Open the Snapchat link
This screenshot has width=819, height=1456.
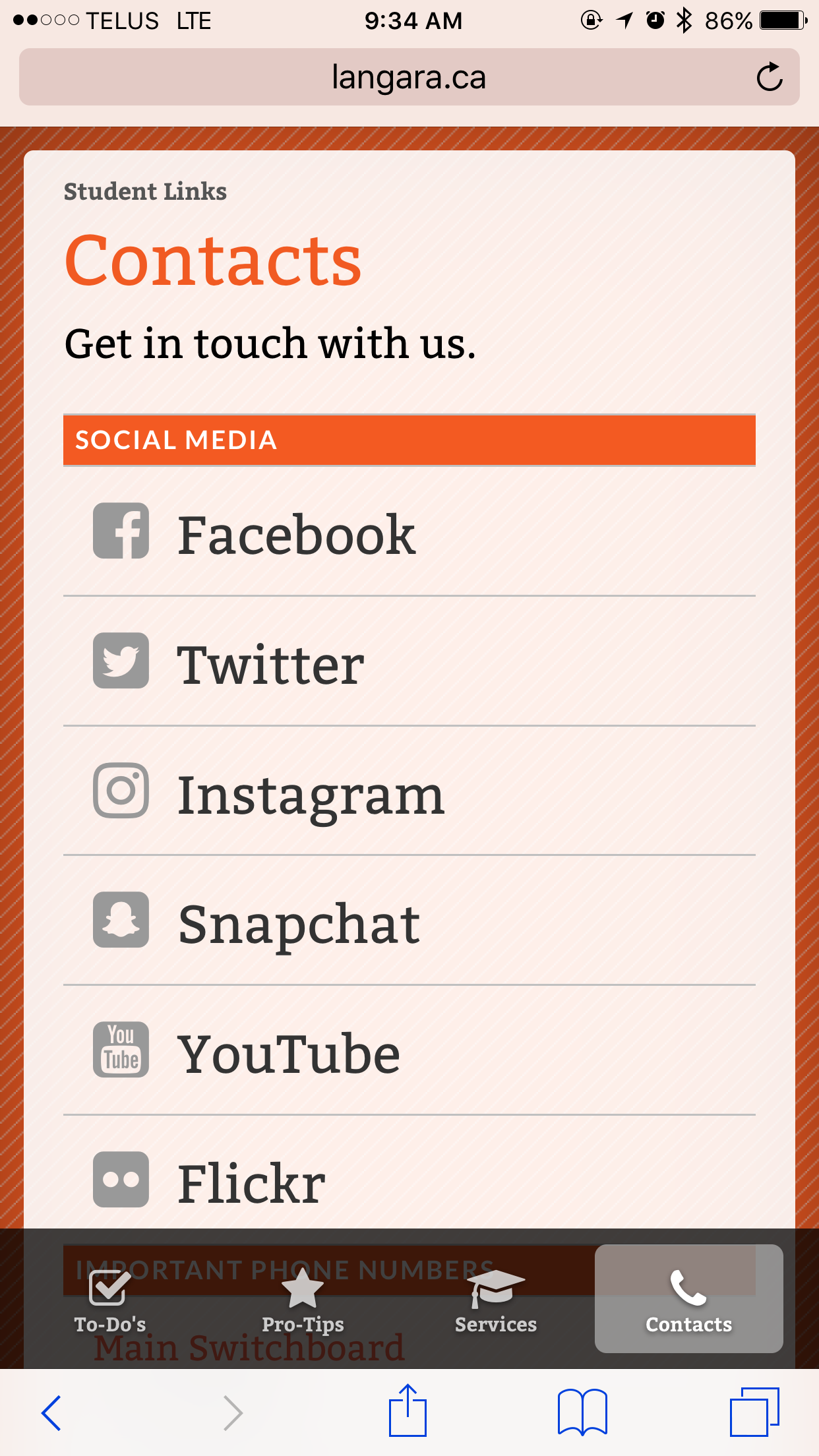(x=409, y=921)
